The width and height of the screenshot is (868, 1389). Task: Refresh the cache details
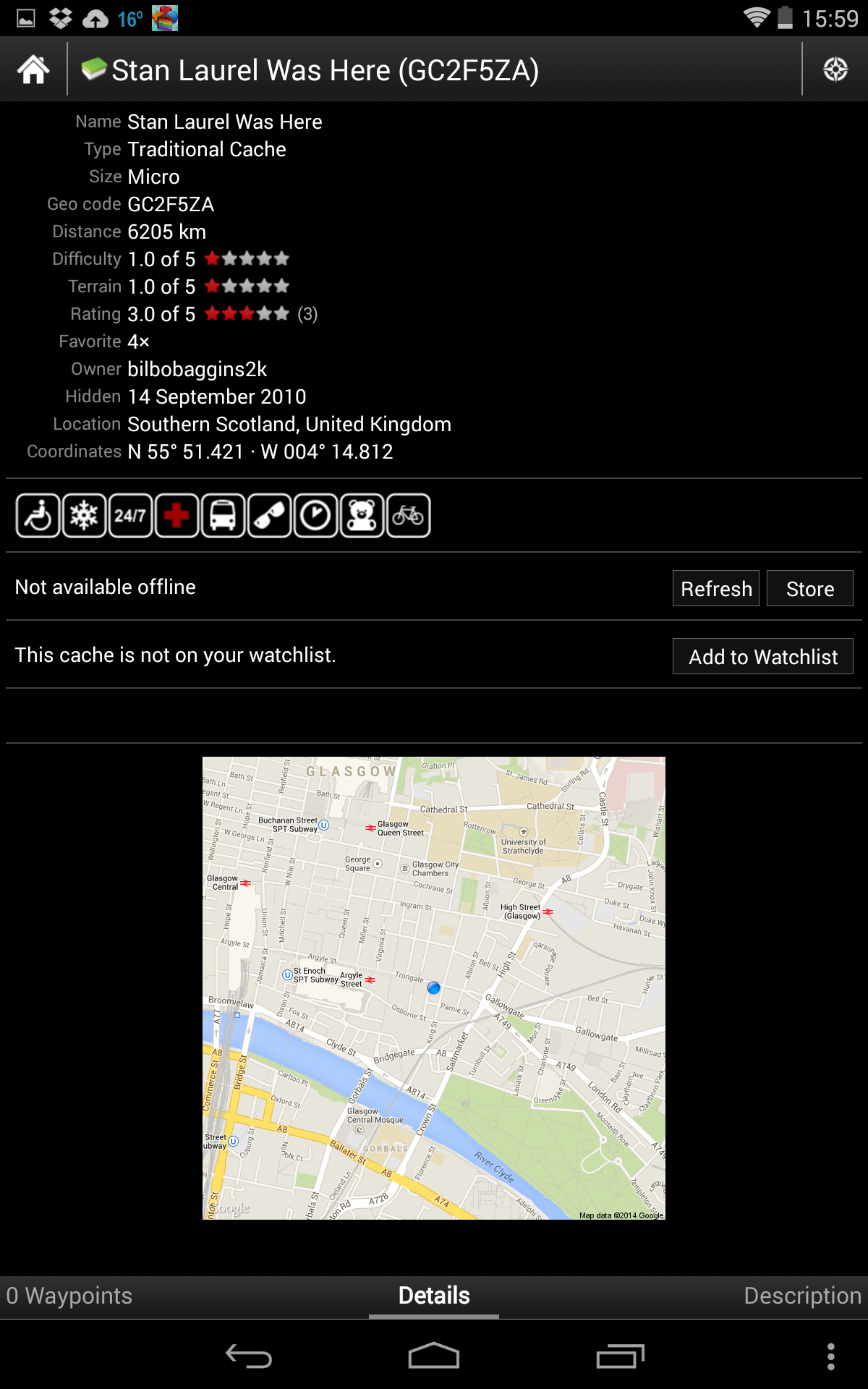coord(715,589)
